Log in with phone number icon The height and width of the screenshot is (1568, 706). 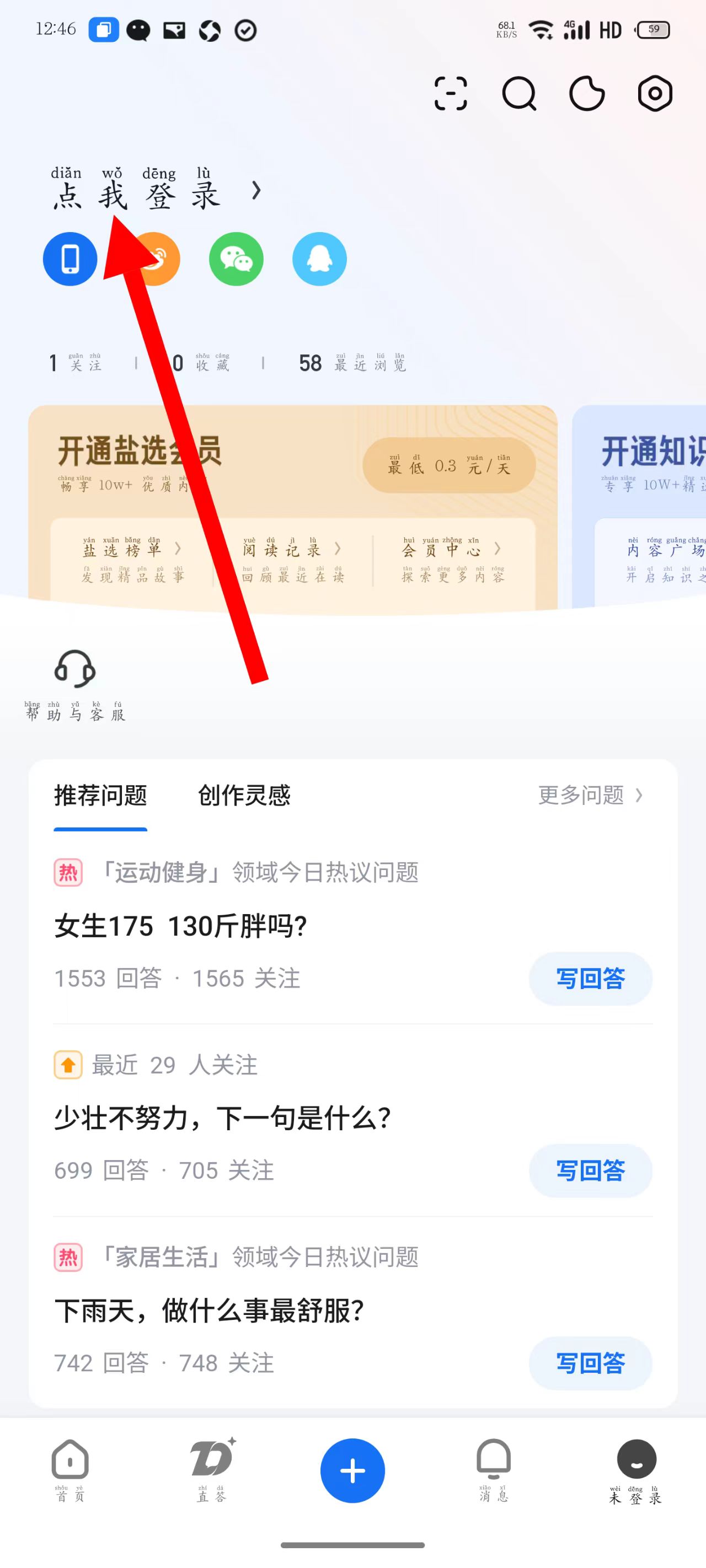70,259
